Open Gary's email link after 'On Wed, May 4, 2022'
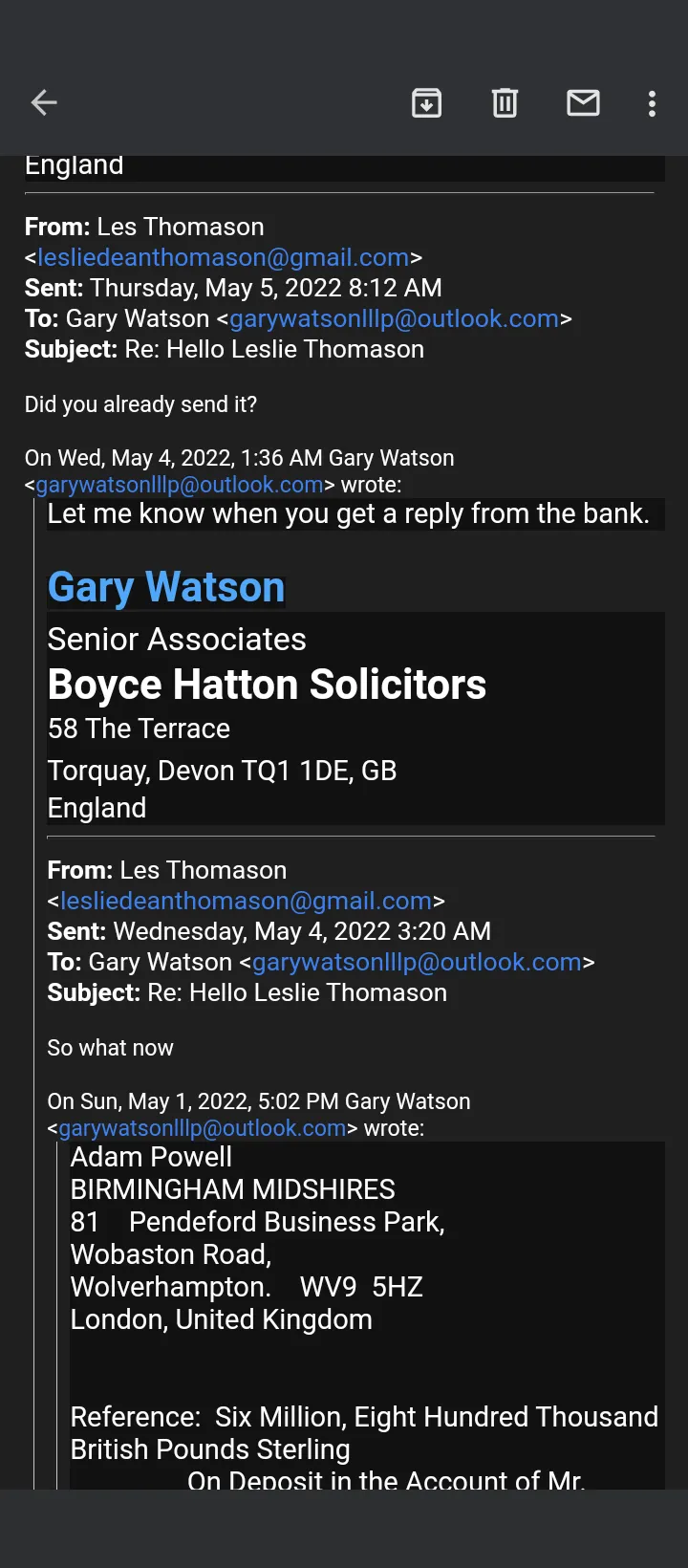The image size is (688, 1568). click(180, 485)
